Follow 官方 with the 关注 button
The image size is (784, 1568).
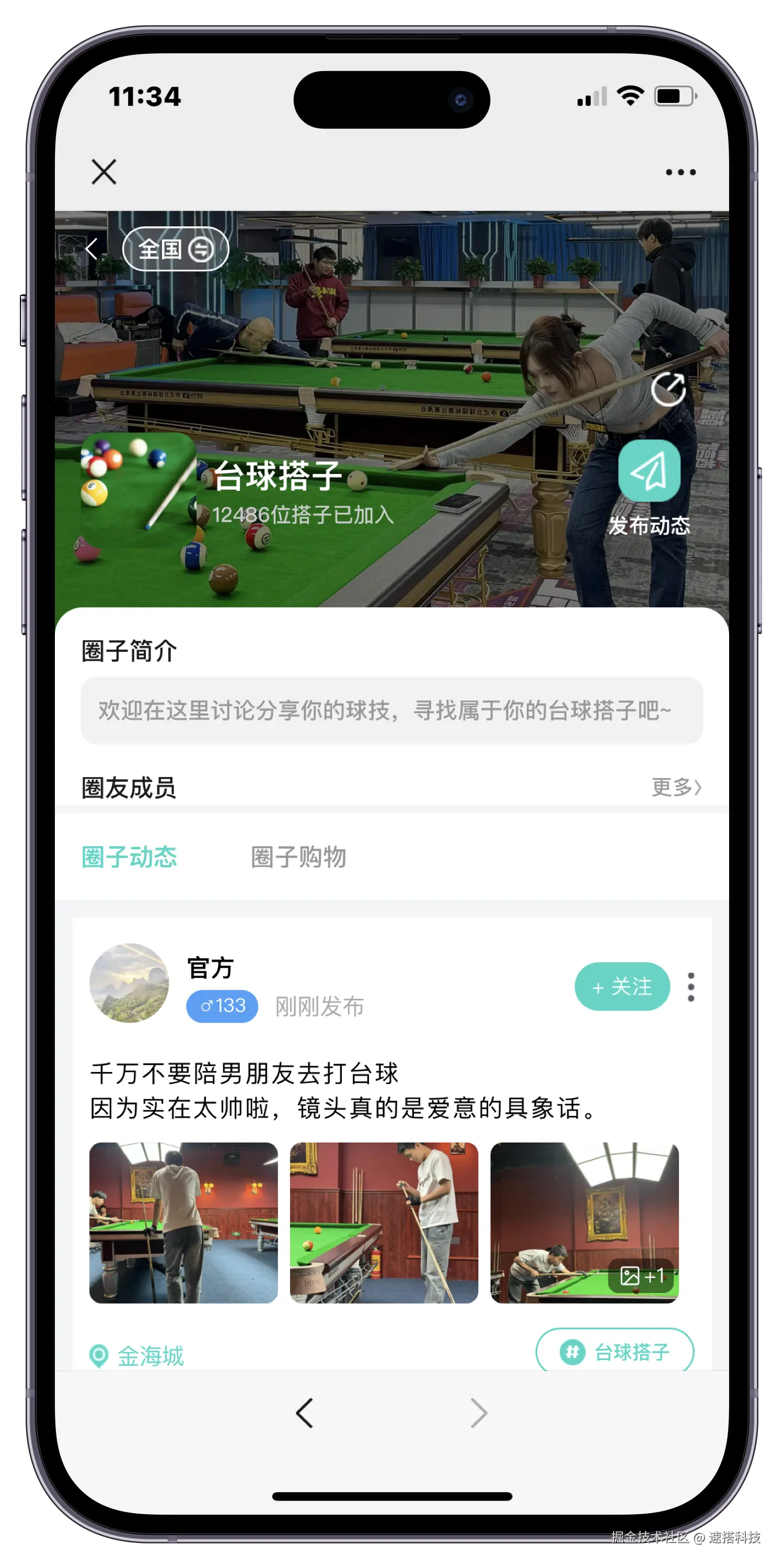621,987
